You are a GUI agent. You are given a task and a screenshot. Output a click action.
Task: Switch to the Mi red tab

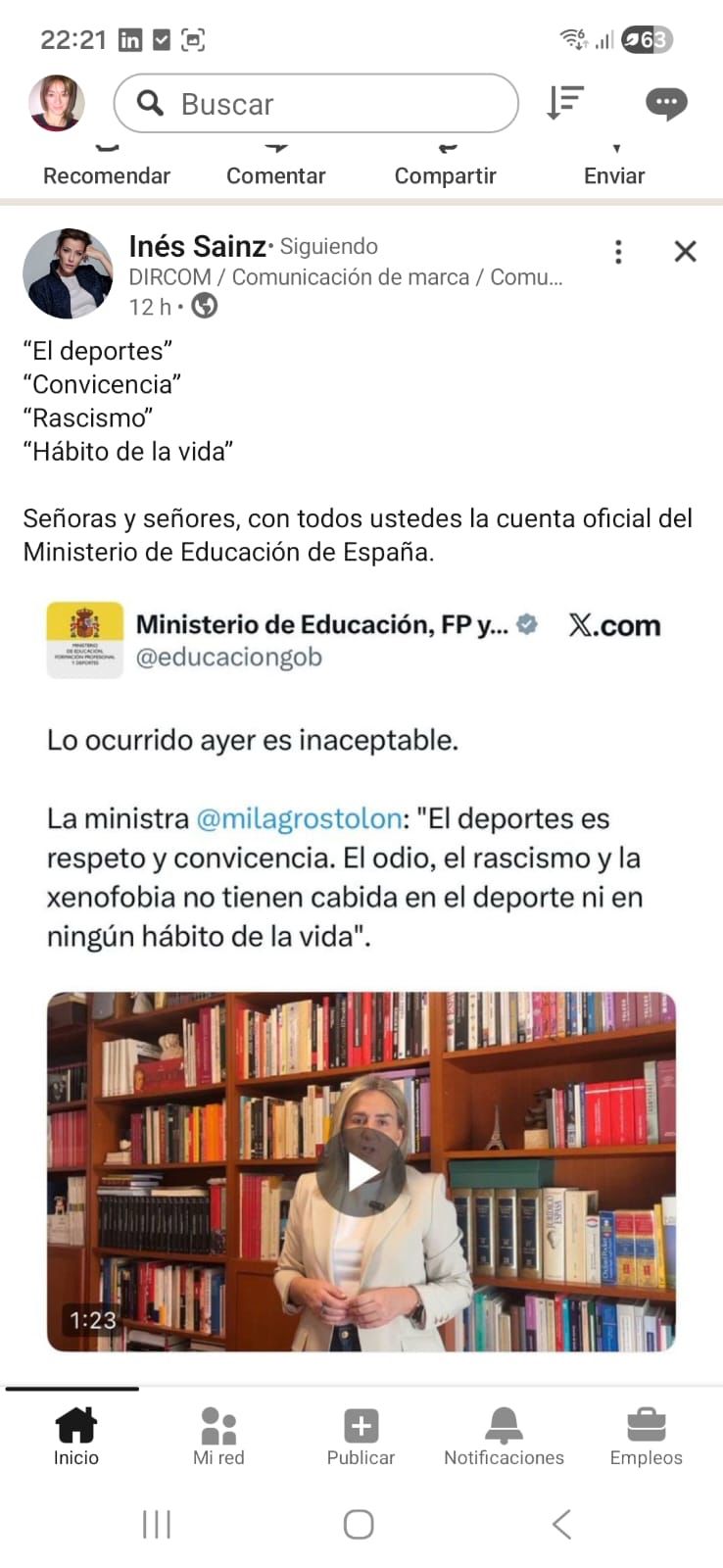[218, 1436]
